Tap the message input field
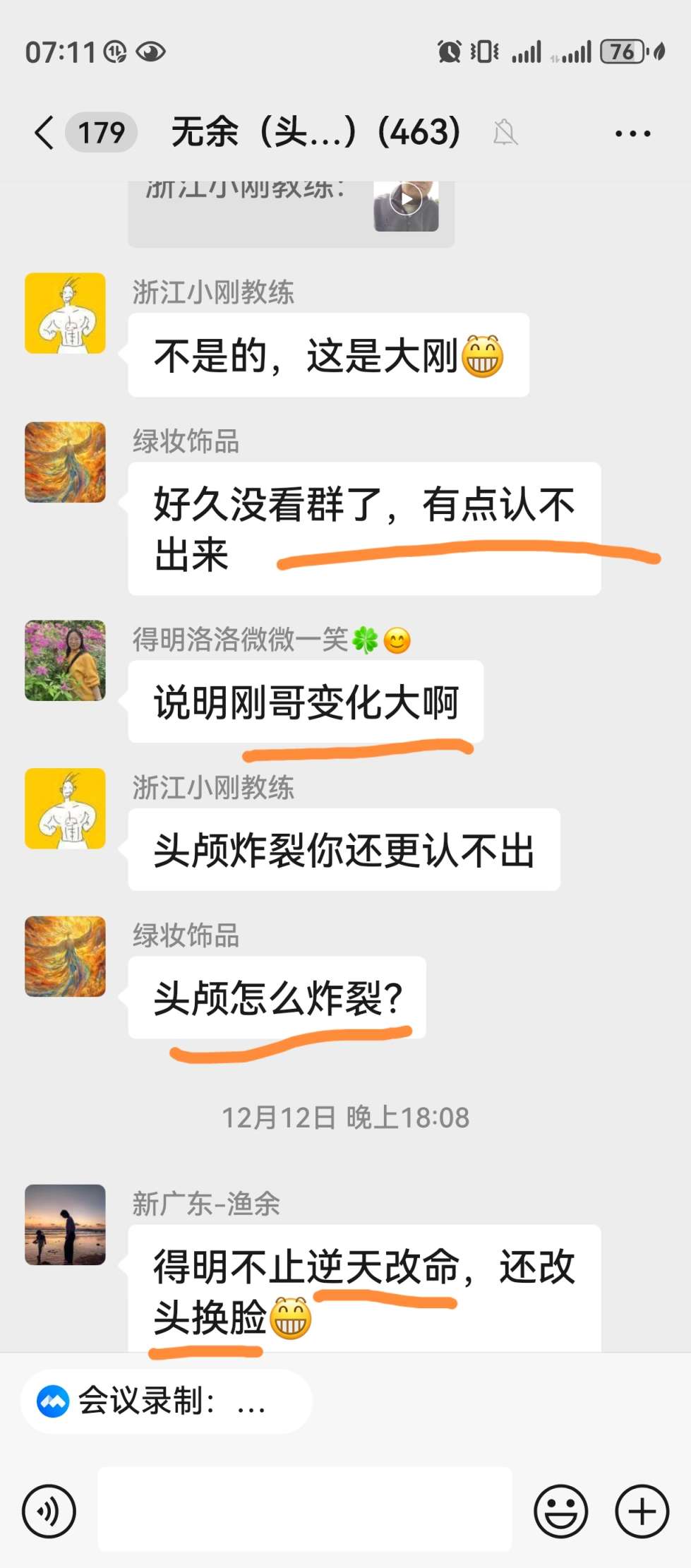The width and height of the screenshot is (691, 1568). (304, 1509)
